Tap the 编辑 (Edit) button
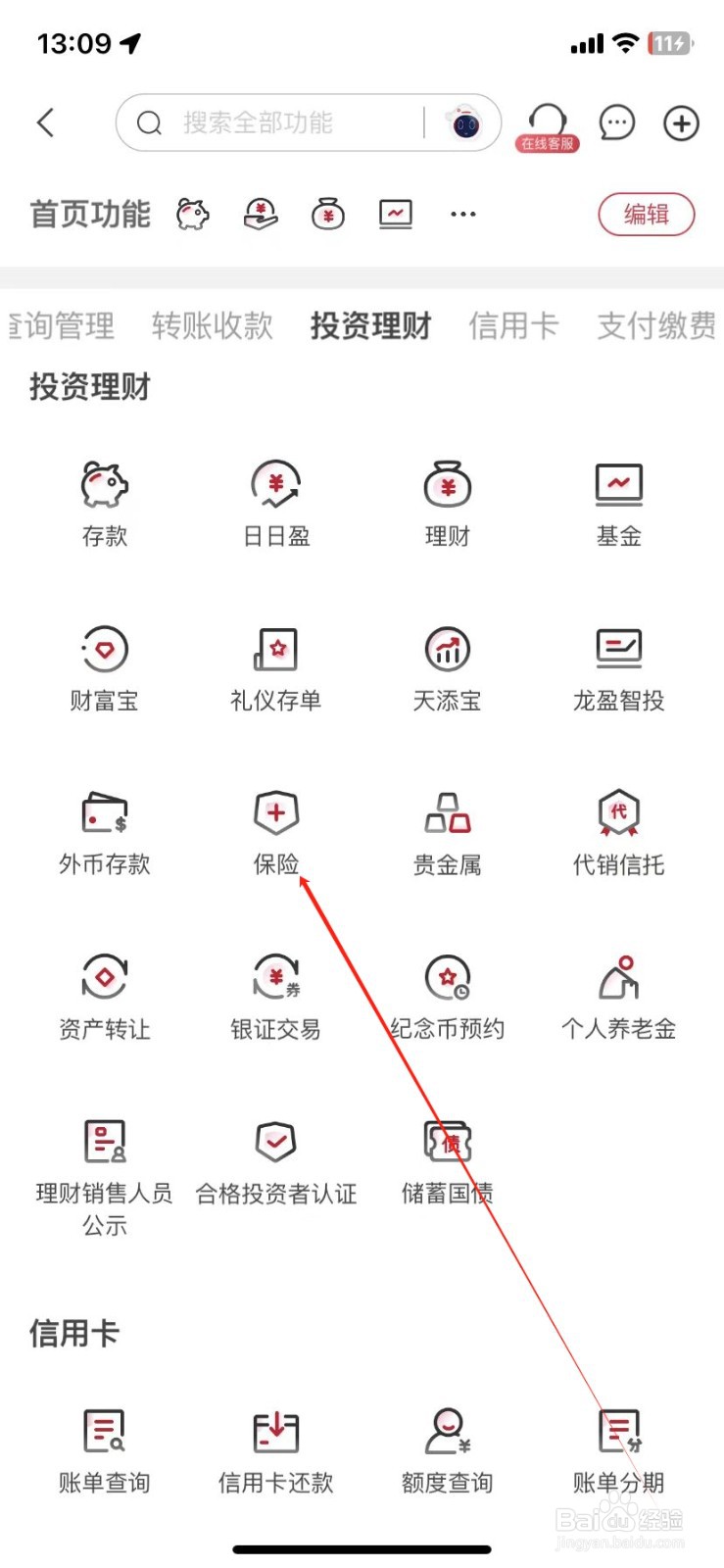The width and height of the screenshot is (724, 1568). coord(647,214)
